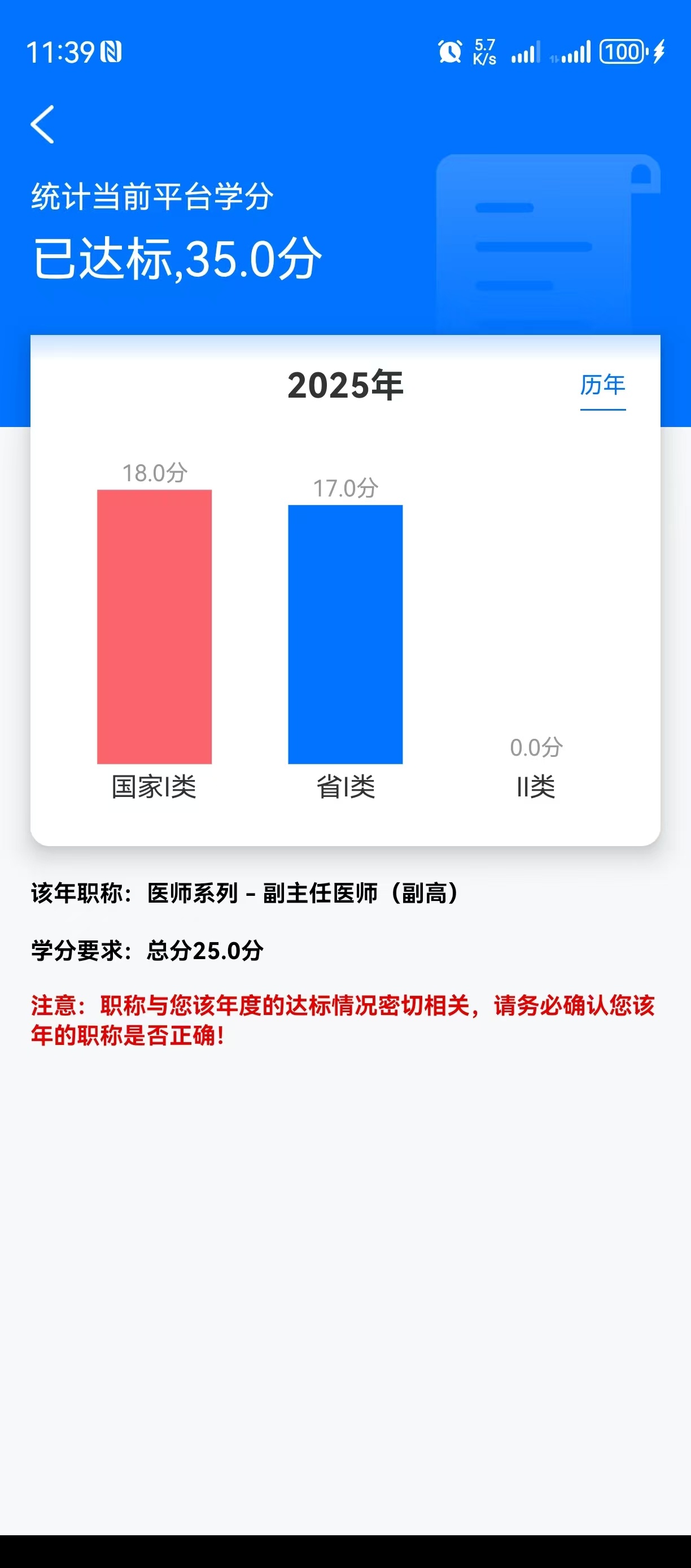Go back using the top-left arrow
Viewport: 691px width, 1568px height.
[x=42, y=125]
